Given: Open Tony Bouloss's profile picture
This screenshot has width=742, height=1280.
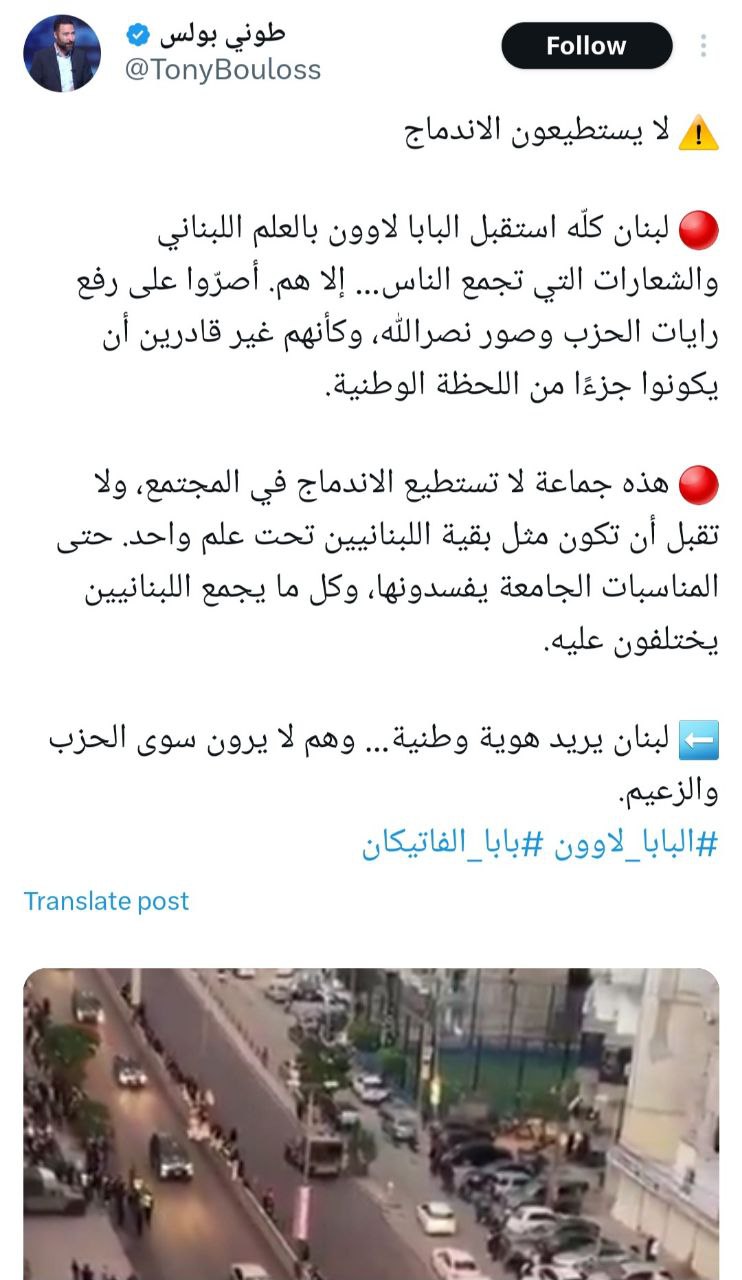Looking at the screenshot, I should click(62, 53).
